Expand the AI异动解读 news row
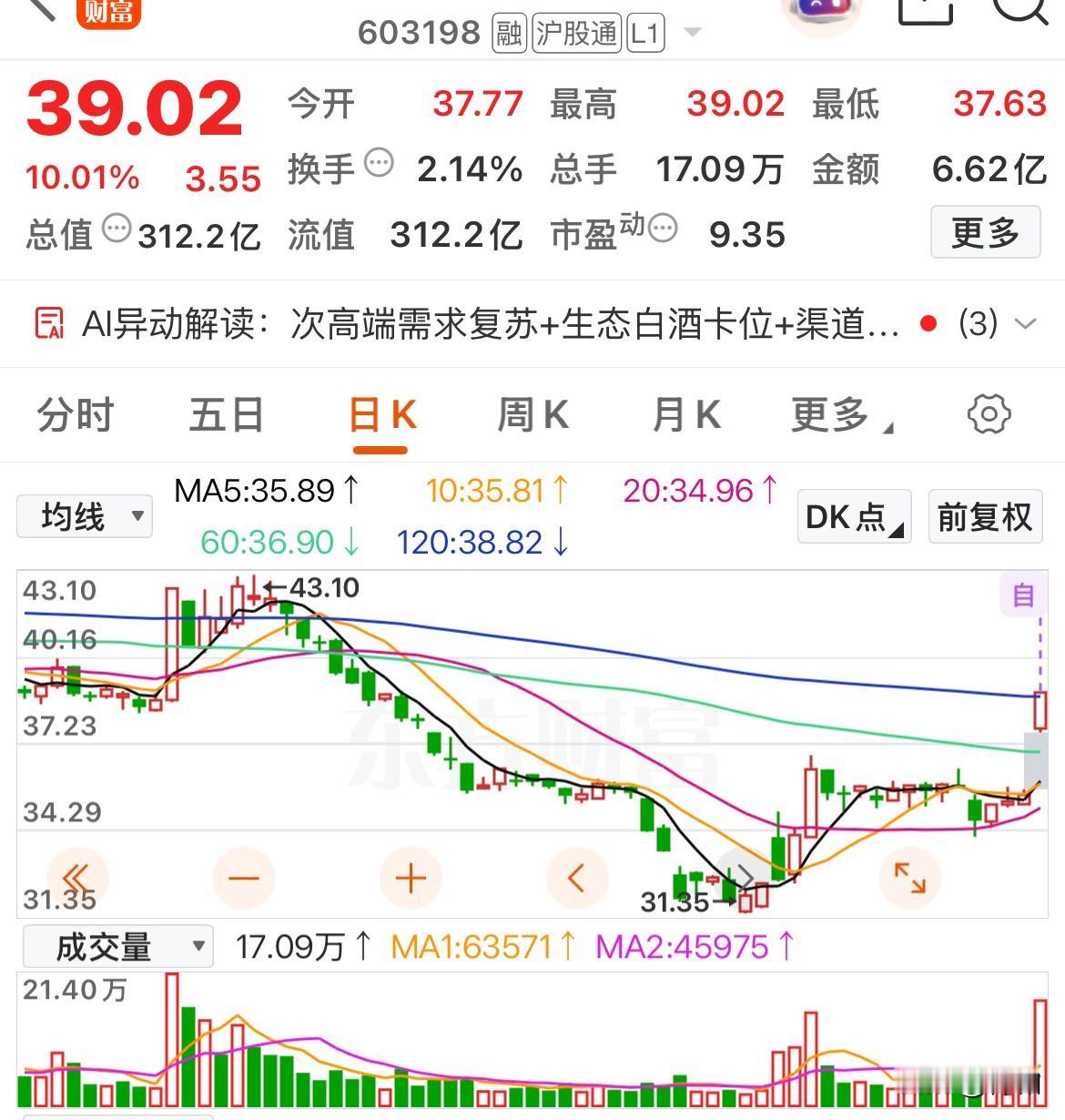 (1026, 323)
